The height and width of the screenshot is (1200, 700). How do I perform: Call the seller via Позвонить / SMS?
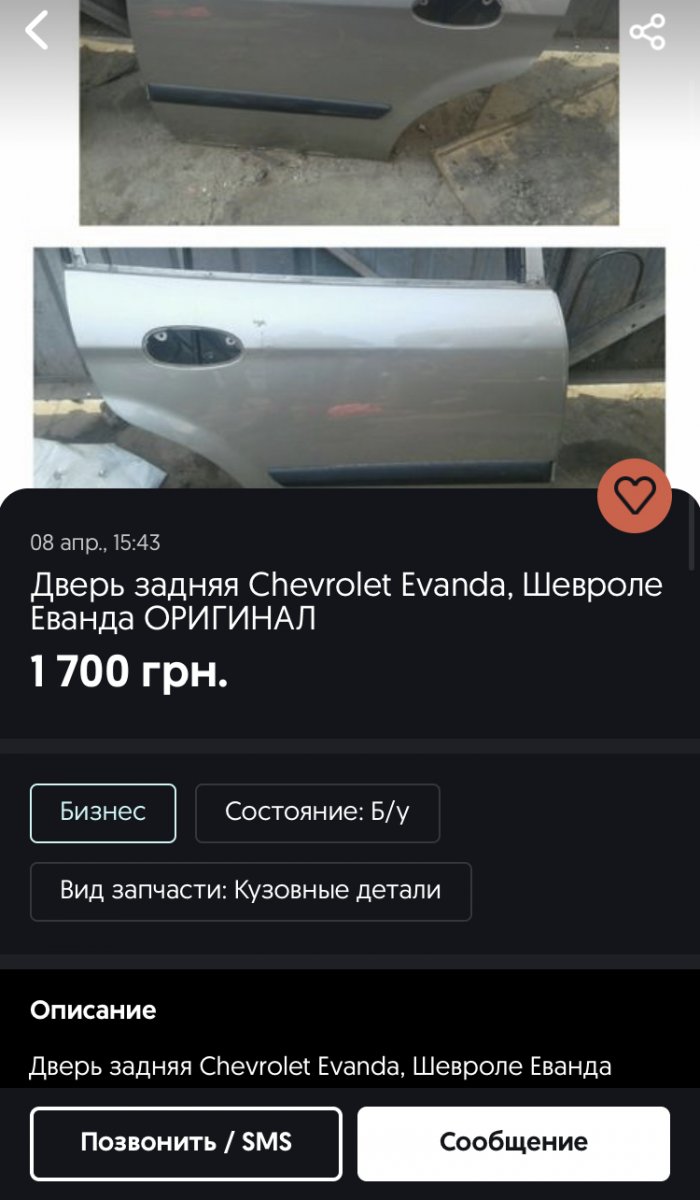[186, 1143]
